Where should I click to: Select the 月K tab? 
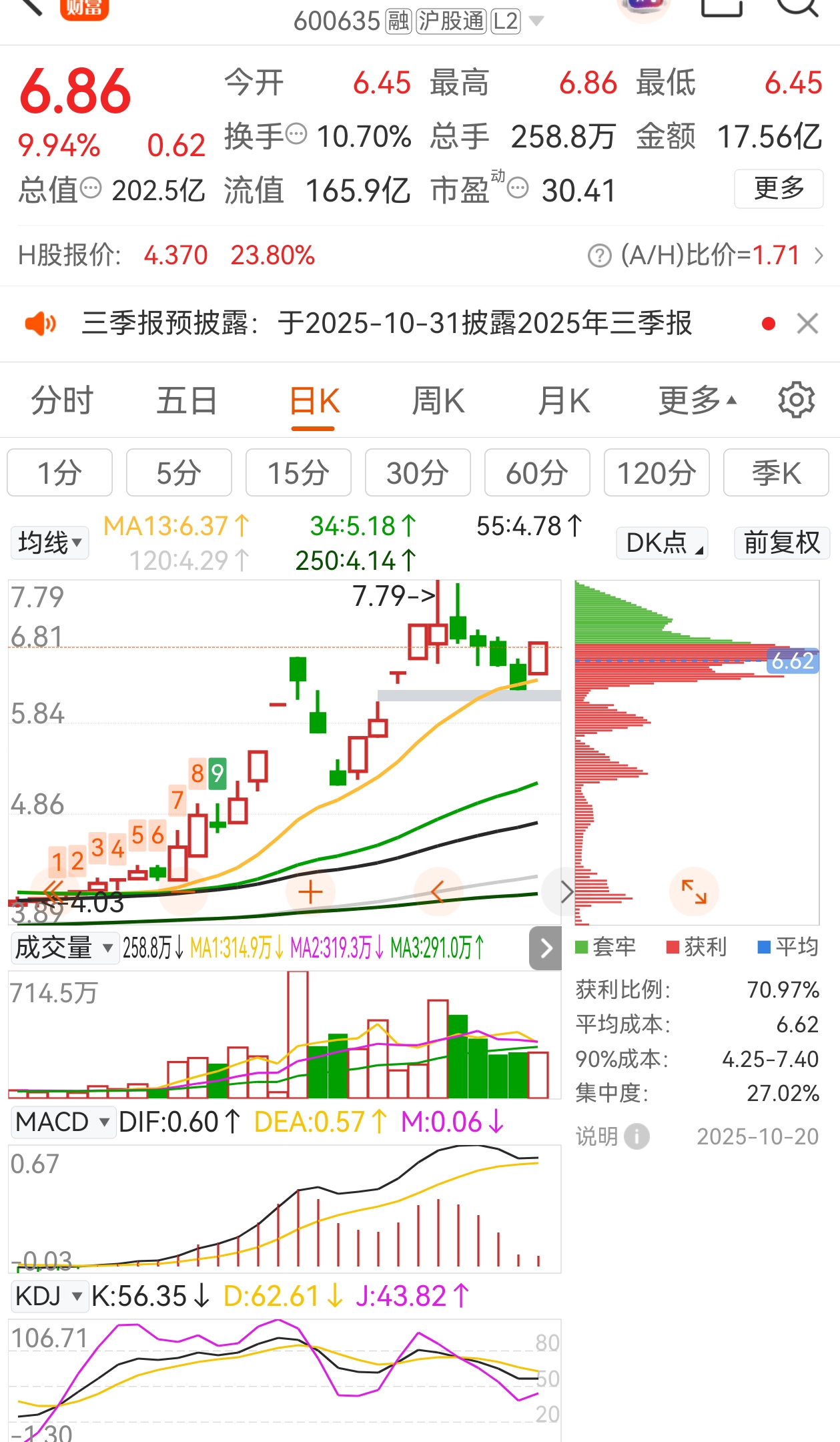tap(564, 401)
